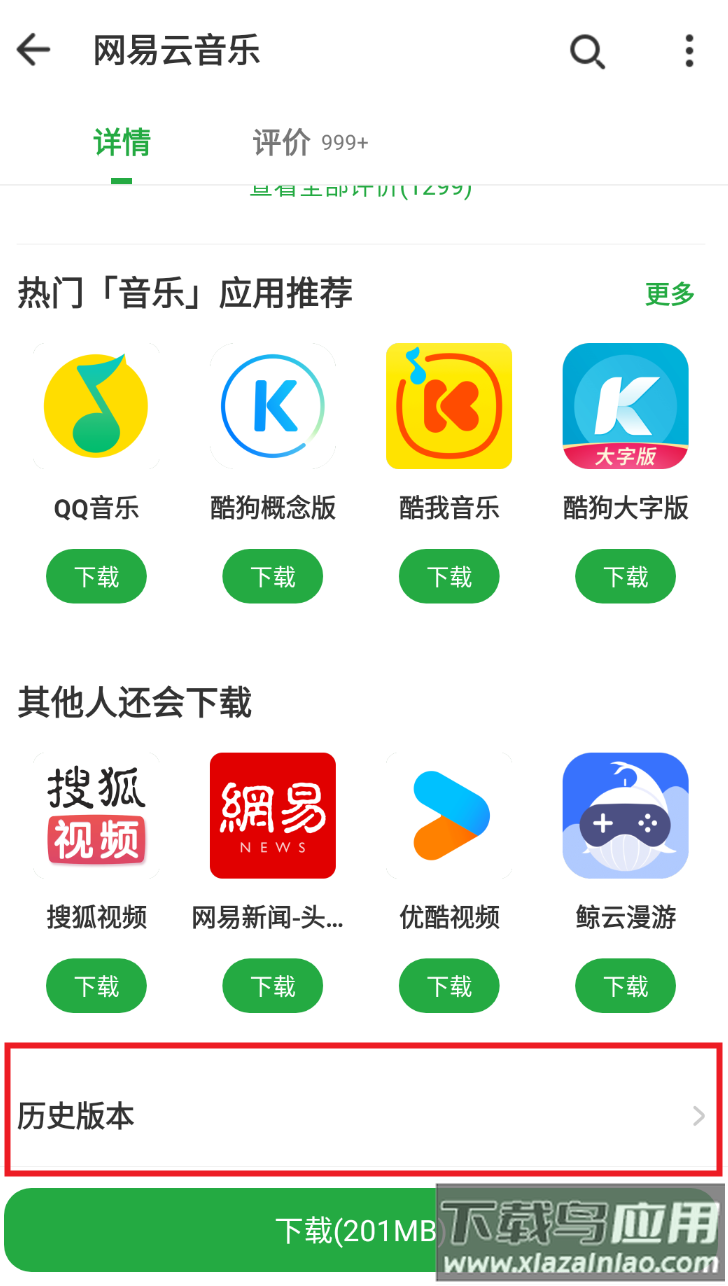728x1286 pixels.
Task: Open the three-dot overflow menu
Action: pyautogui.click(x=689, y=51)
